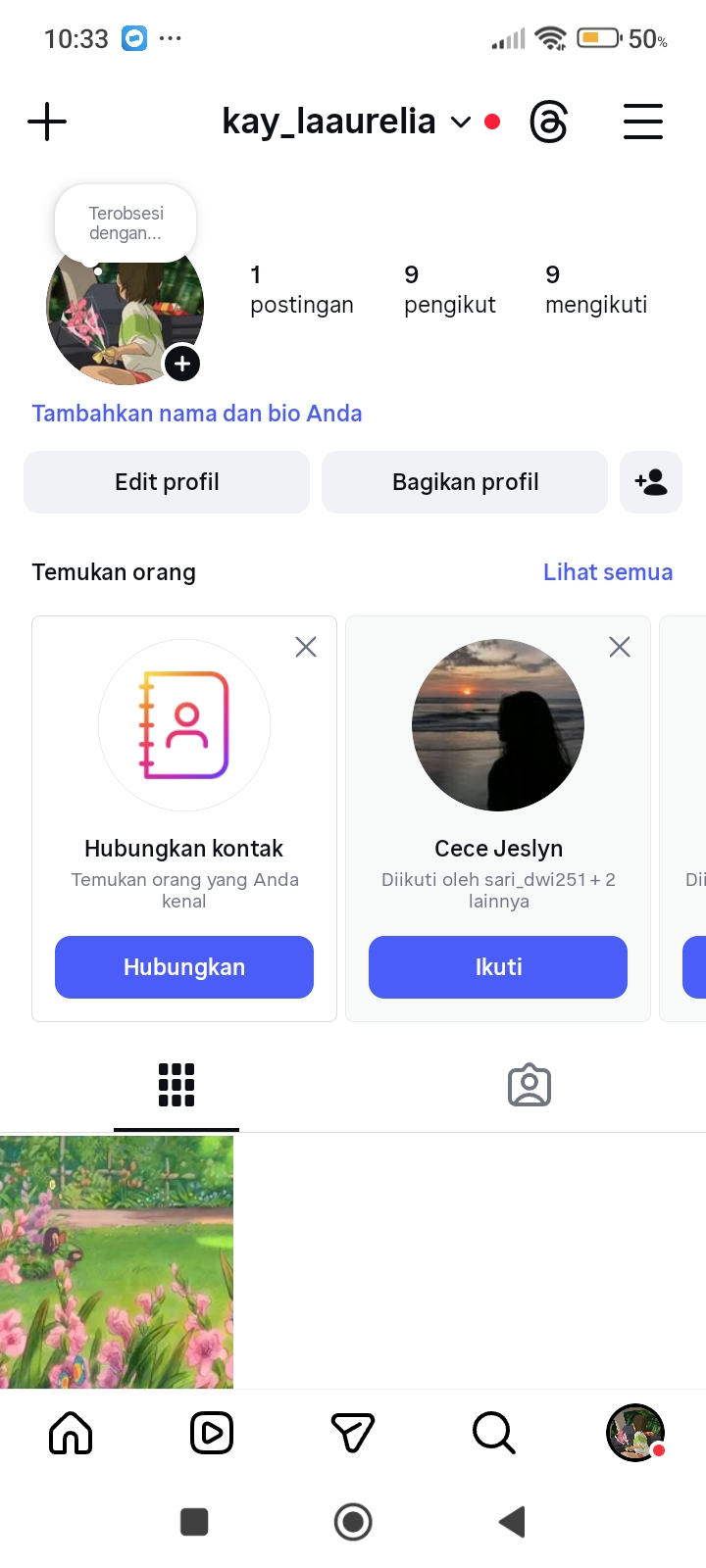Open the hamburger menu
The height and width of the screenshot is (1568, 706).
pos(643,122)
